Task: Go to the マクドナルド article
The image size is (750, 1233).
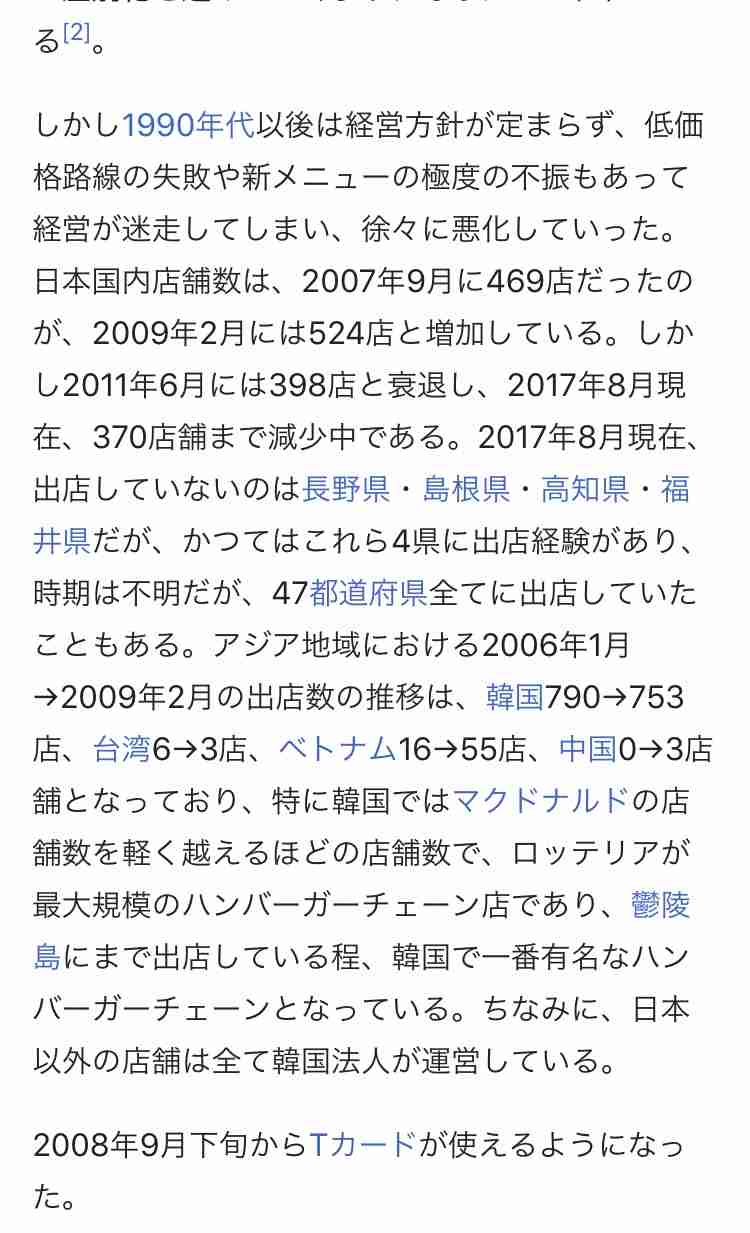Action: point(541,801)
